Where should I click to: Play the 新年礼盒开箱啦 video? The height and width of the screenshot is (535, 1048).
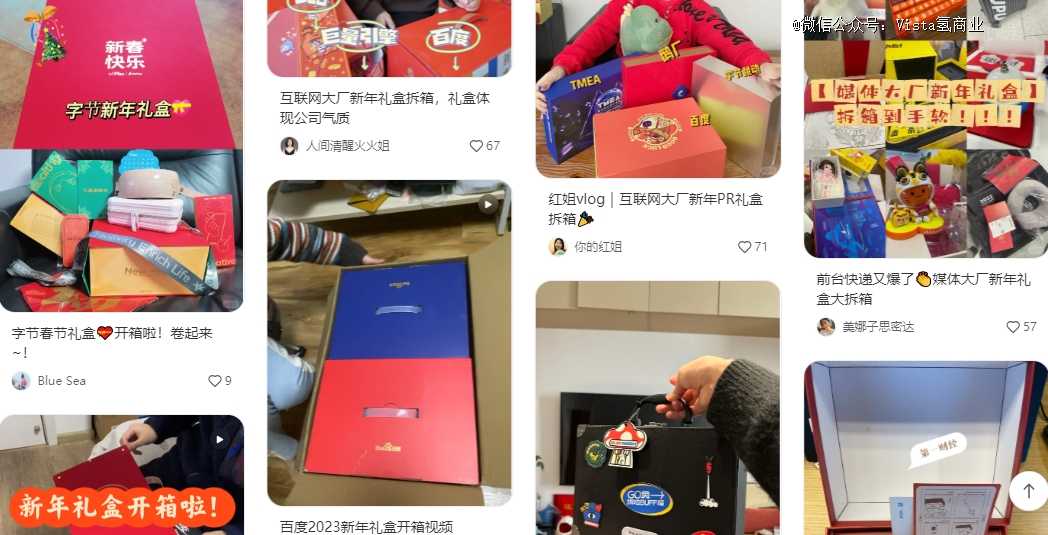121,475
